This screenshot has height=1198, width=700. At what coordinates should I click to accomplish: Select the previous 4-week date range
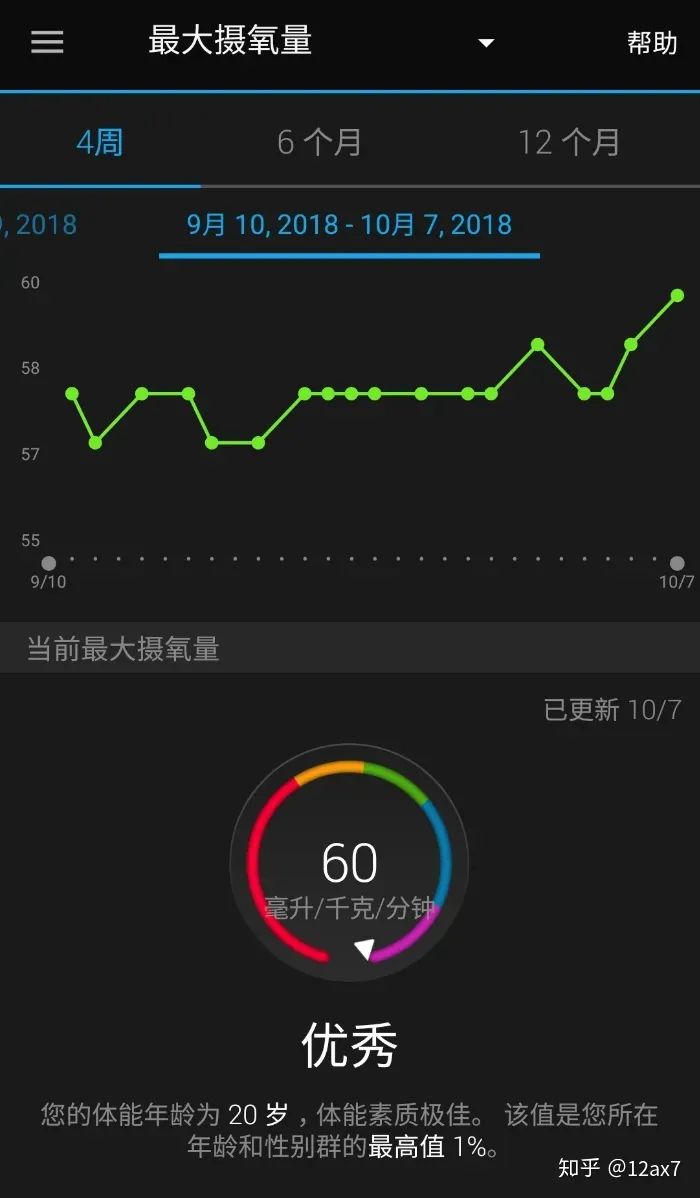(38, 224)
